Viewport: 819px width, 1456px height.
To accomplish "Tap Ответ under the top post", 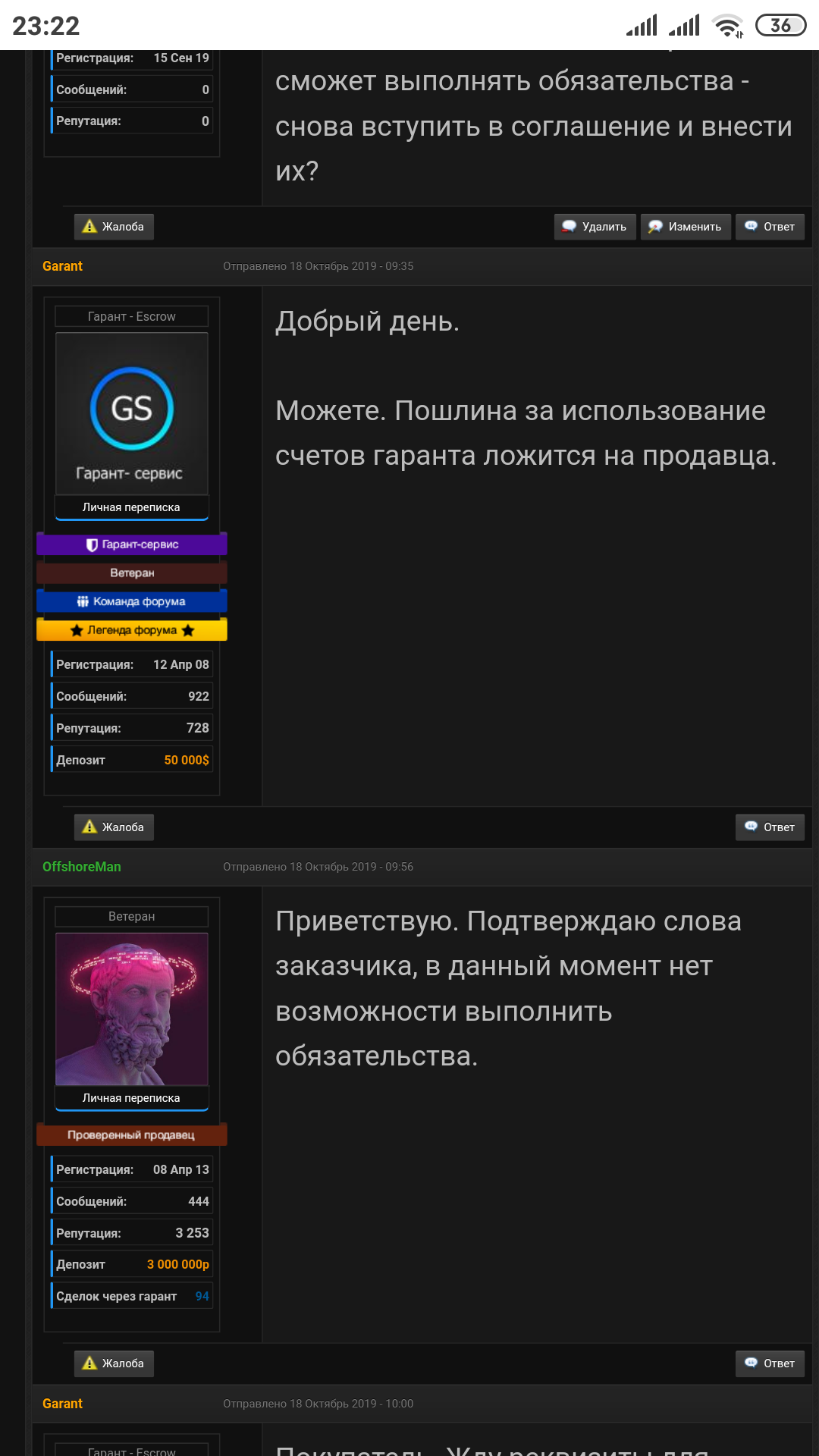I will point(770,227).
